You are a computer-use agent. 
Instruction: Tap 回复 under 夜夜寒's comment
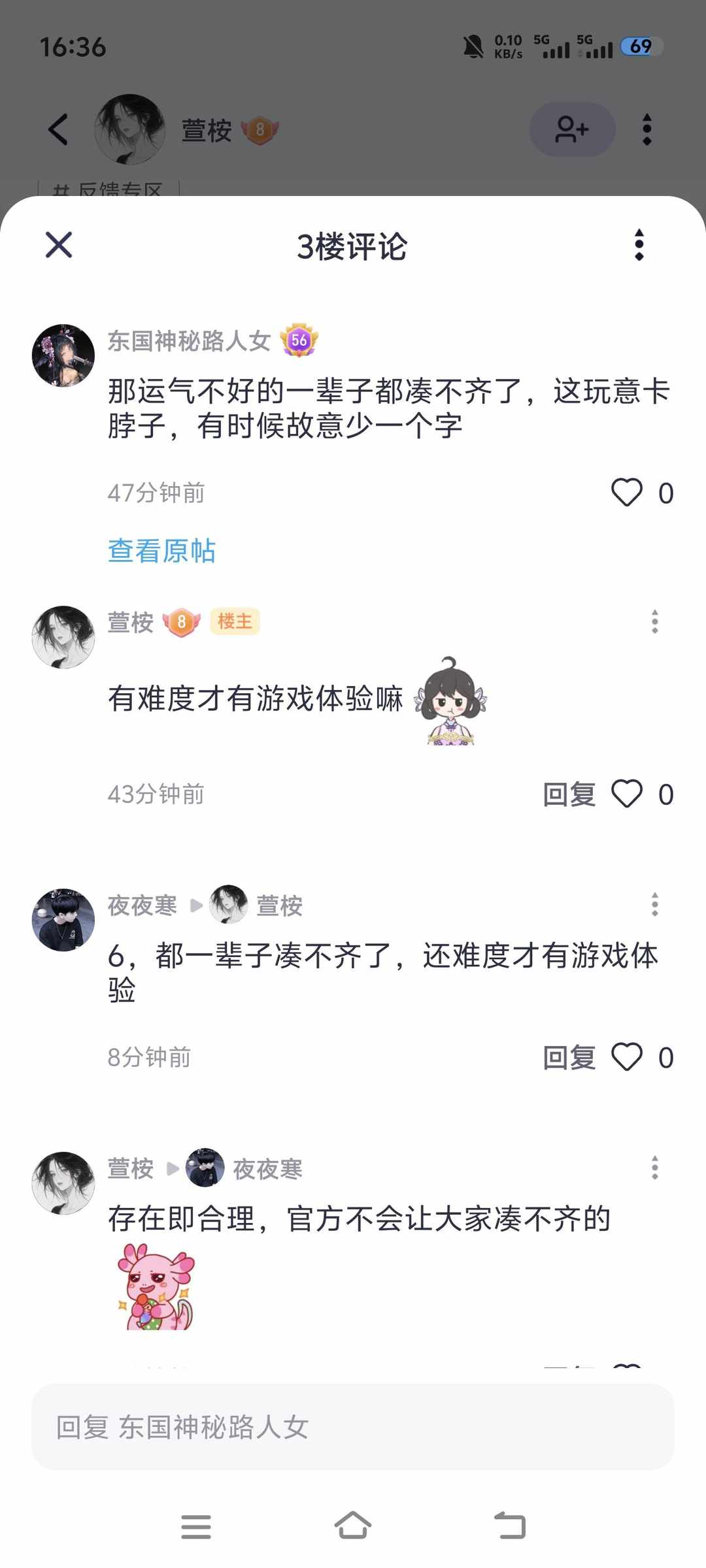pyautogui.click(x=569, y=1058)
